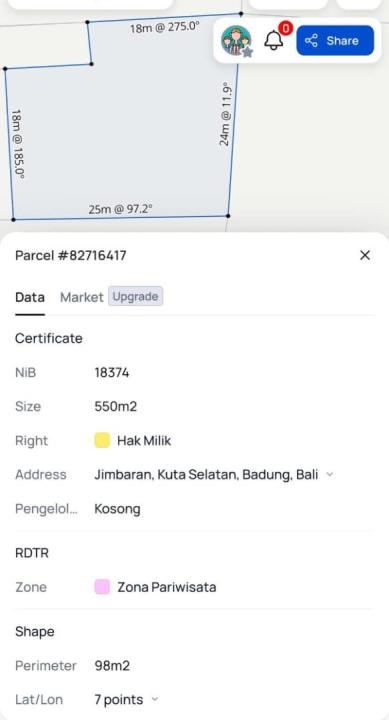
Task: Close the parcel details panel
Action: [365, 255]
